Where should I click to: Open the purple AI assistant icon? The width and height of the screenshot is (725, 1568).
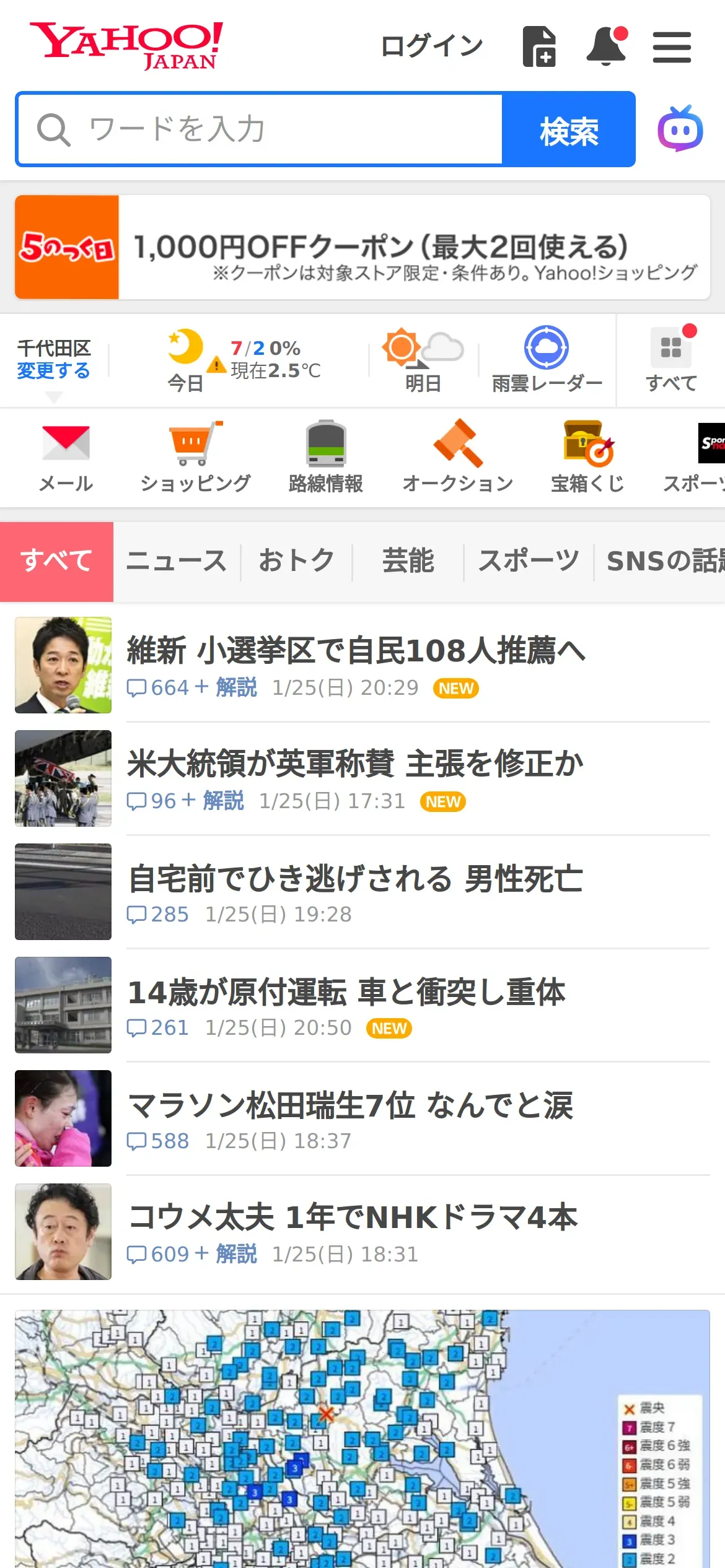point(680,129)
